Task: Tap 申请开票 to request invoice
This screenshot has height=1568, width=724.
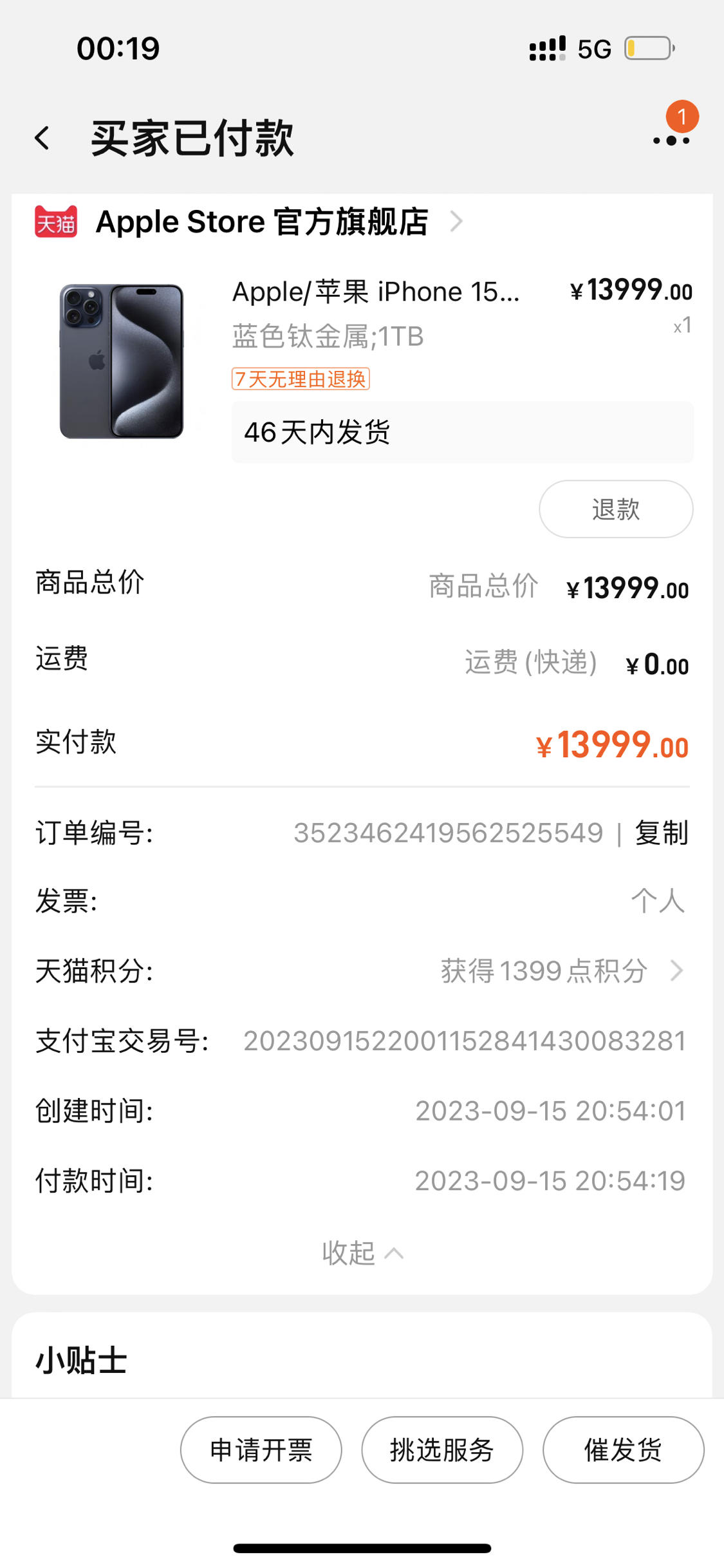Action: (x=261, y=1450)
